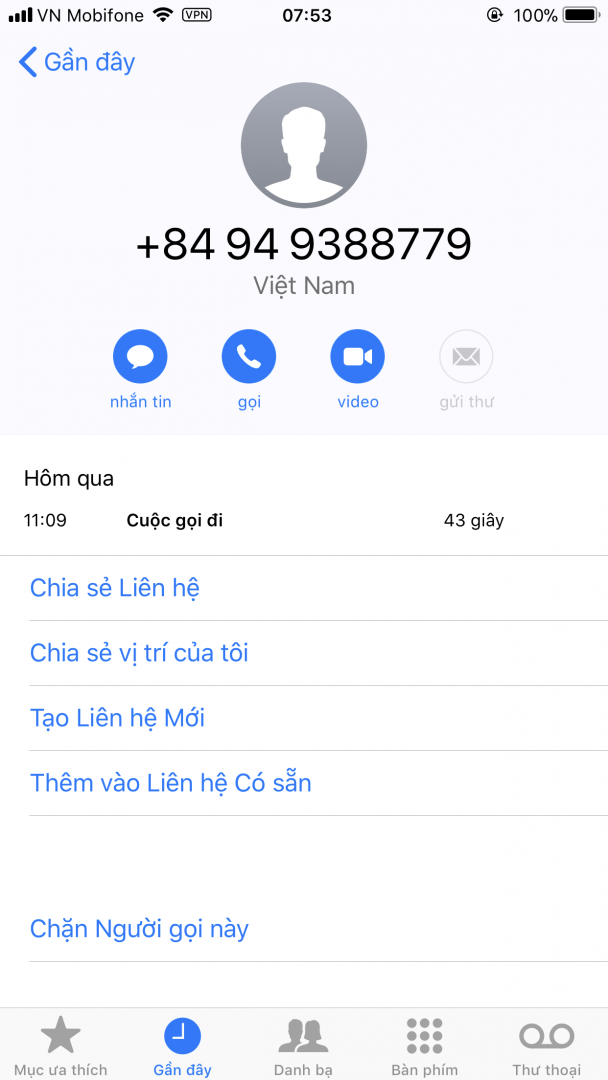Go to Thư thoại voicemail tab
The image size is (608, 1080).
[x=546, y=1045]
